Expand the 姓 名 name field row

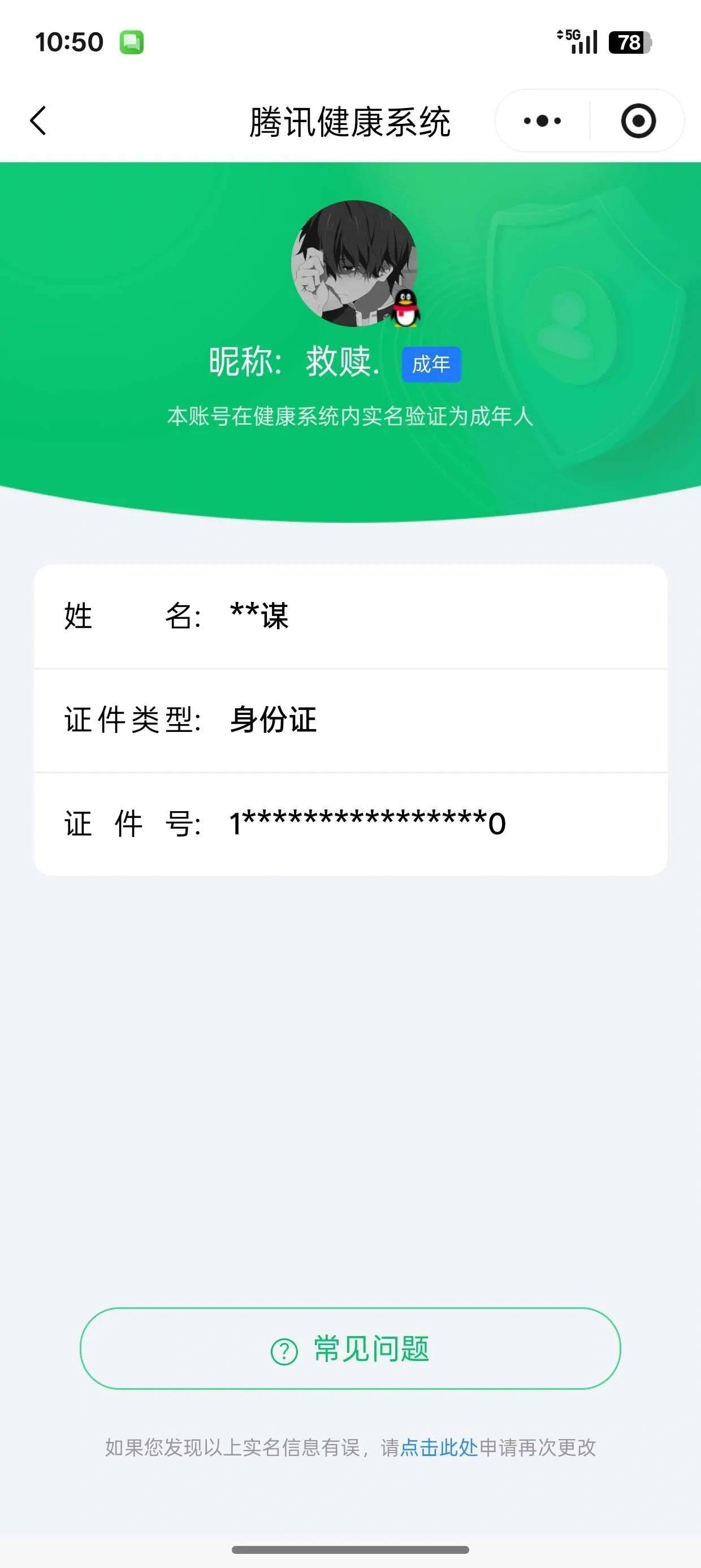[350, 617]
